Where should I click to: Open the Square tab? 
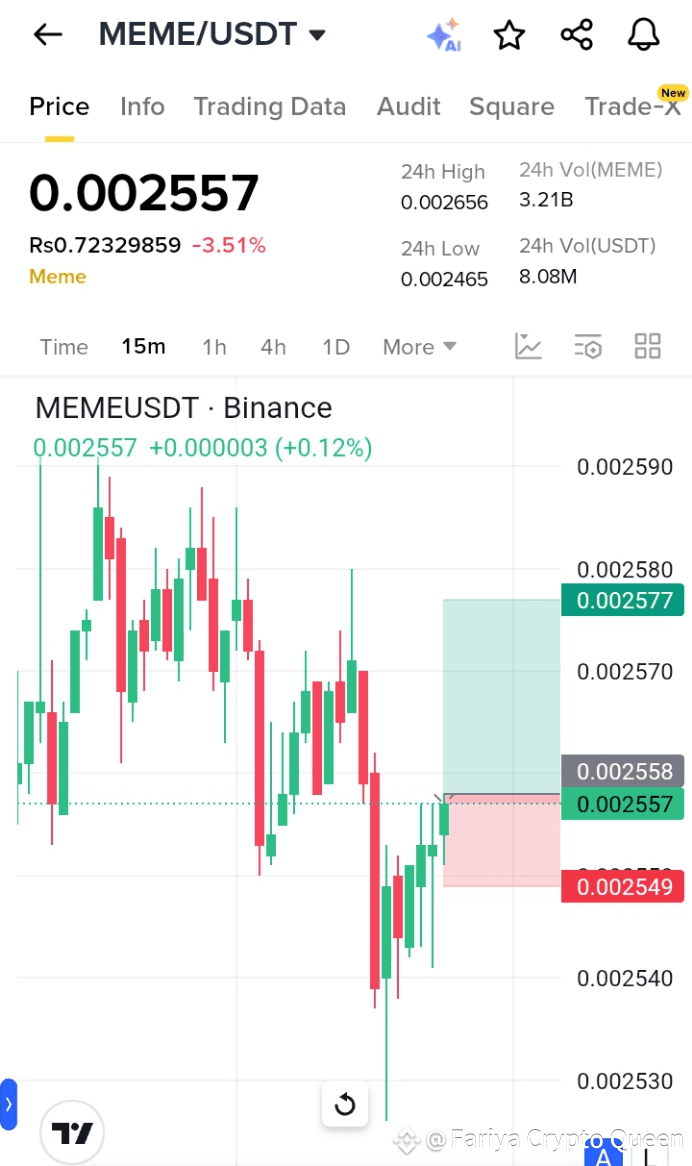pos(511,107)
